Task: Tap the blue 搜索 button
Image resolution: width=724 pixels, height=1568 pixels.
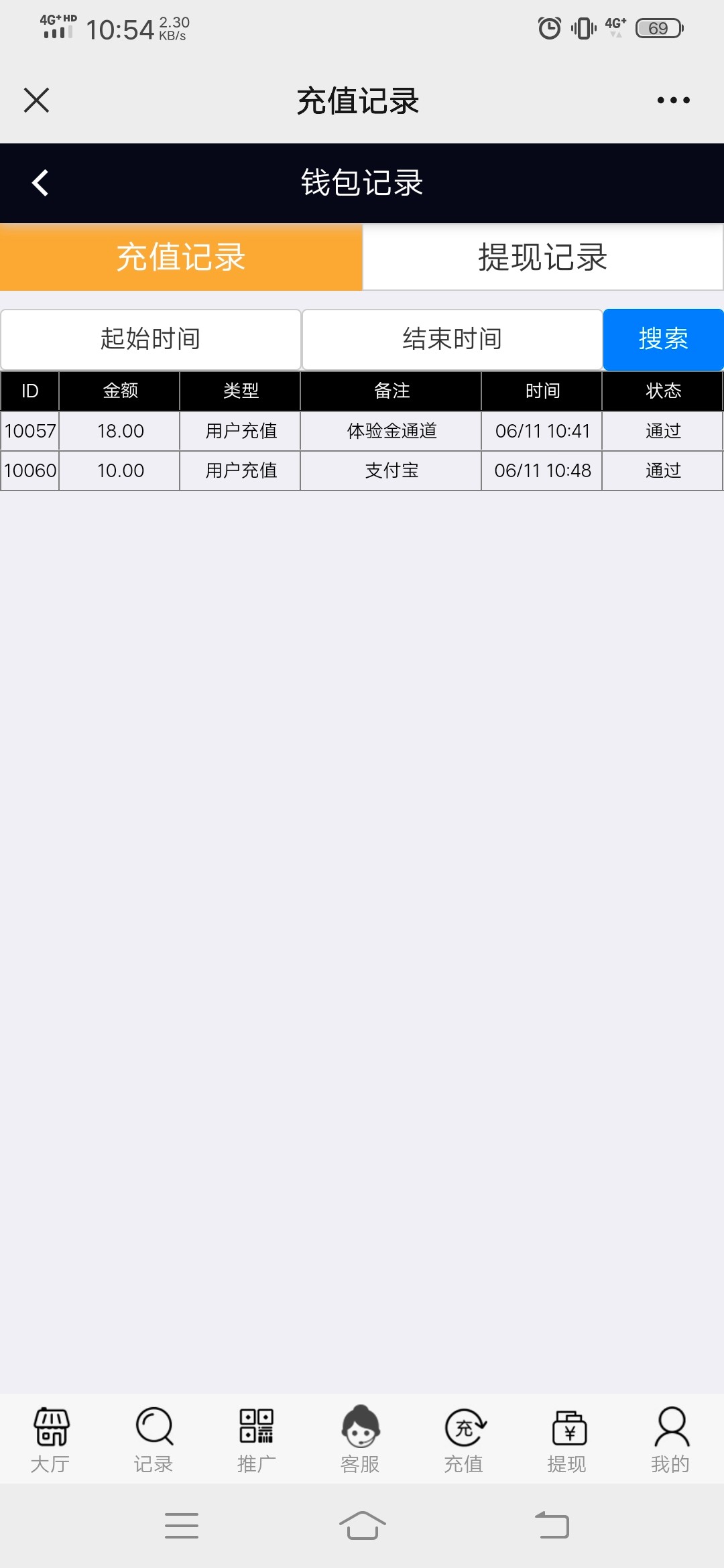Action: pos(663,339)
